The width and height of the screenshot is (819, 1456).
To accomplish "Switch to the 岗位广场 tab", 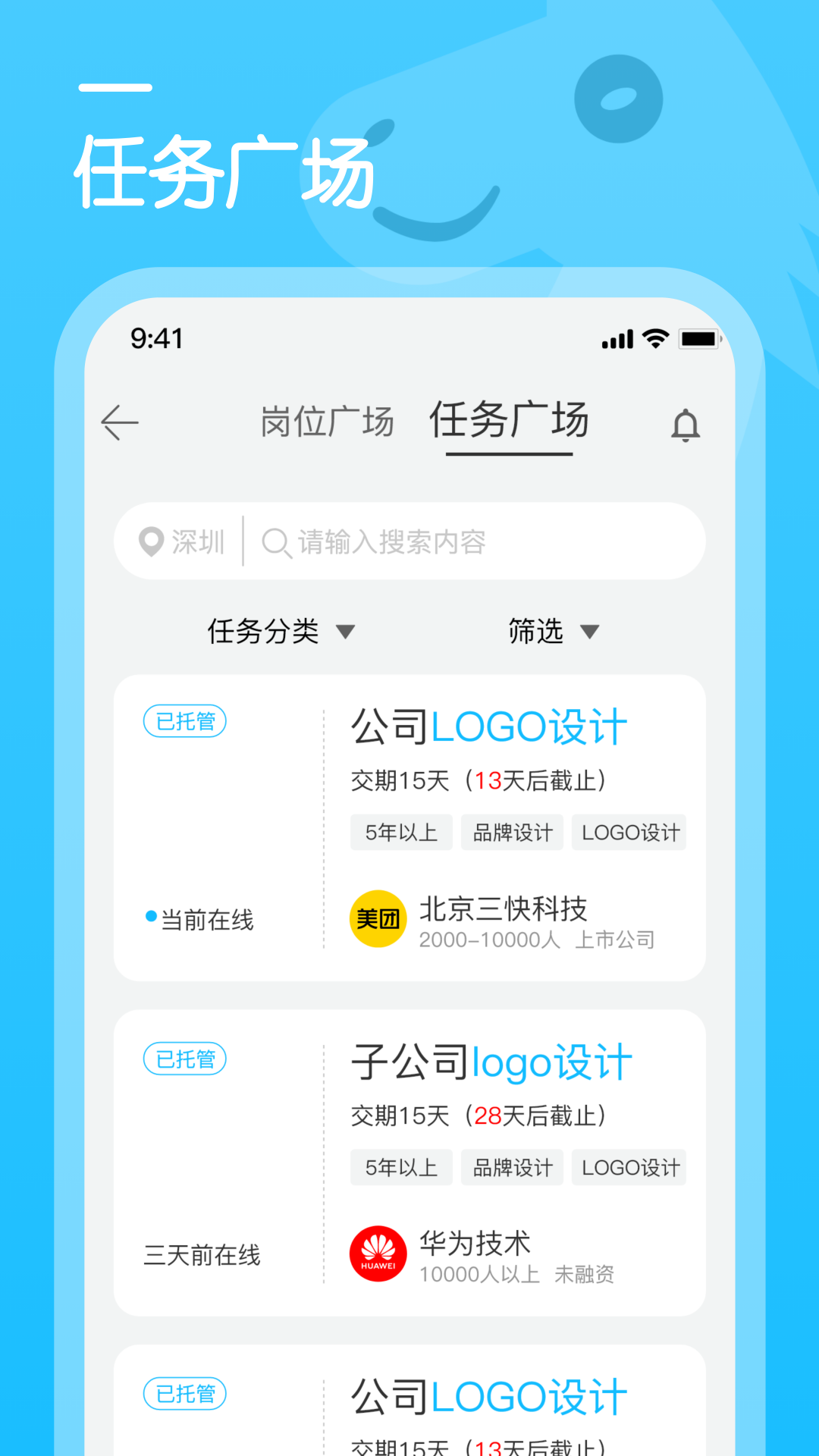I will pyautogui.click(x=326, y=422).
